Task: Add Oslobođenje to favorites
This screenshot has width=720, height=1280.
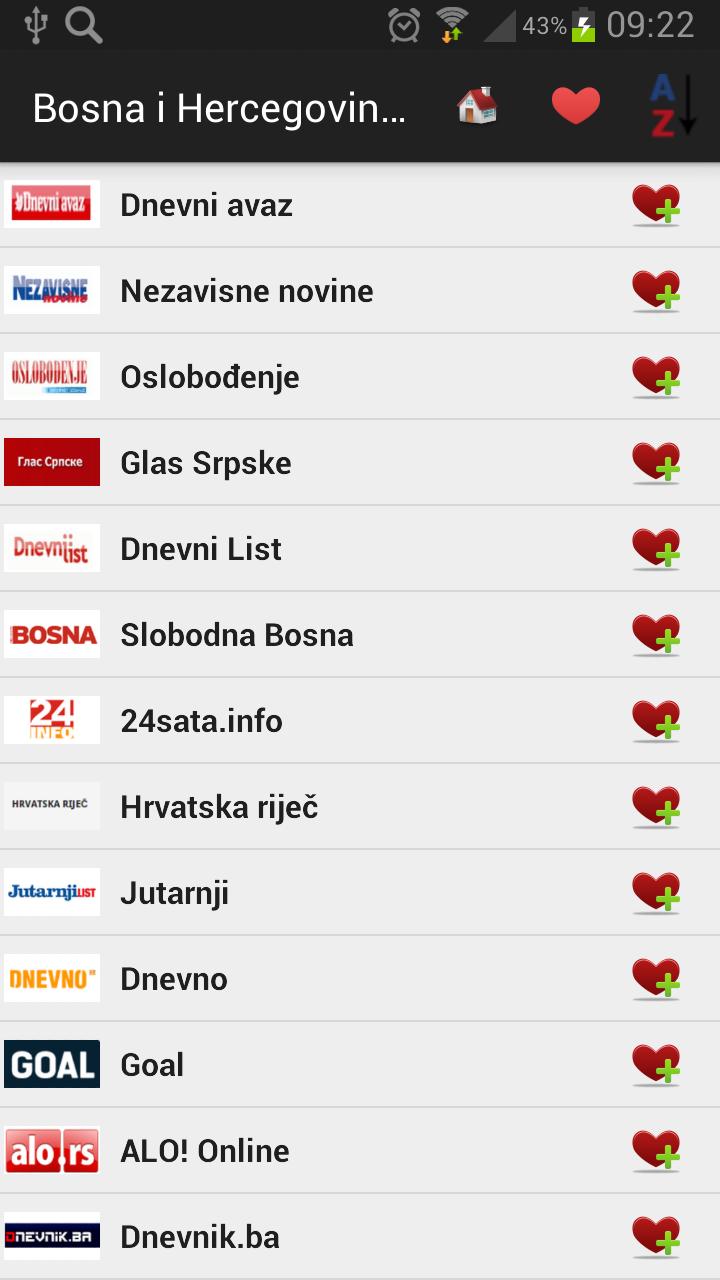Action: point(656,376)
